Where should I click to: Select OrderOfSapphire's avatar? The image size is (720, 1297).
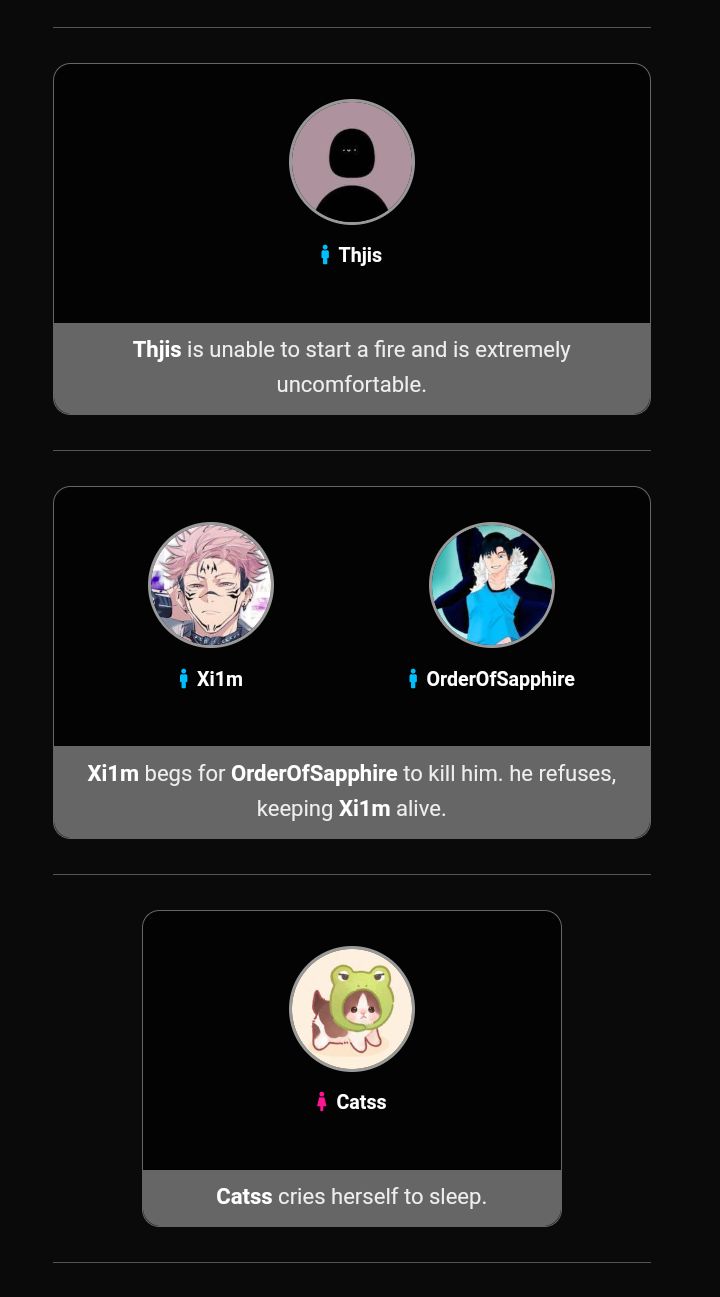pos(492,585)
